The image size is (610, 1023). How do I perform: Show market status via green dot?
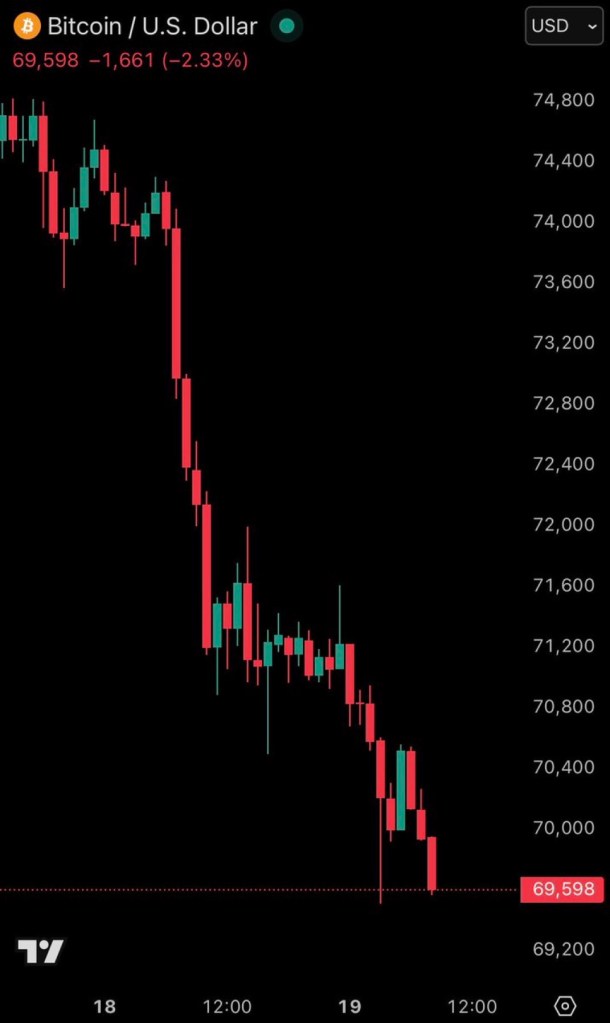tap(287, 26)
